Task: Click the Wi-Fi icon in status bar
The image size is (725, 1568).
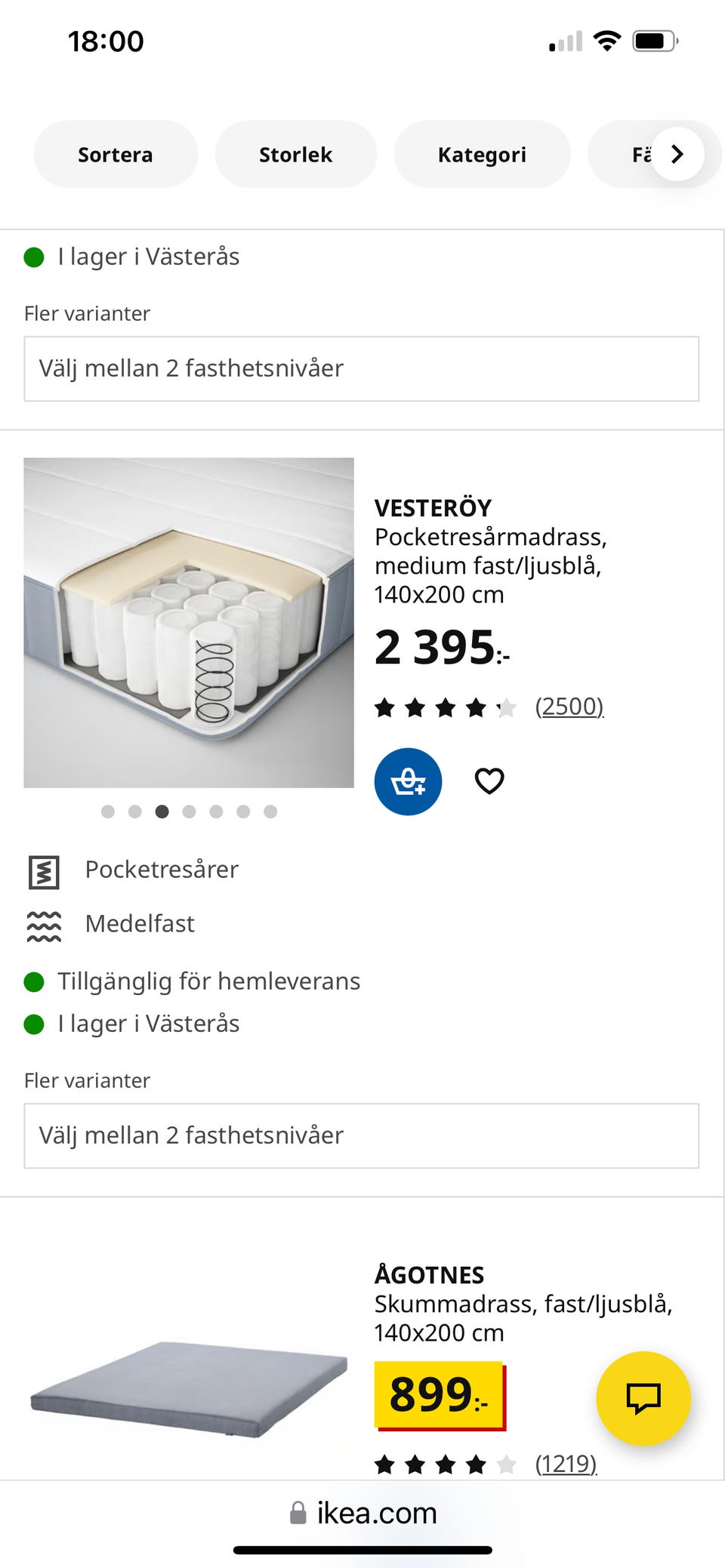Action: 609,40
